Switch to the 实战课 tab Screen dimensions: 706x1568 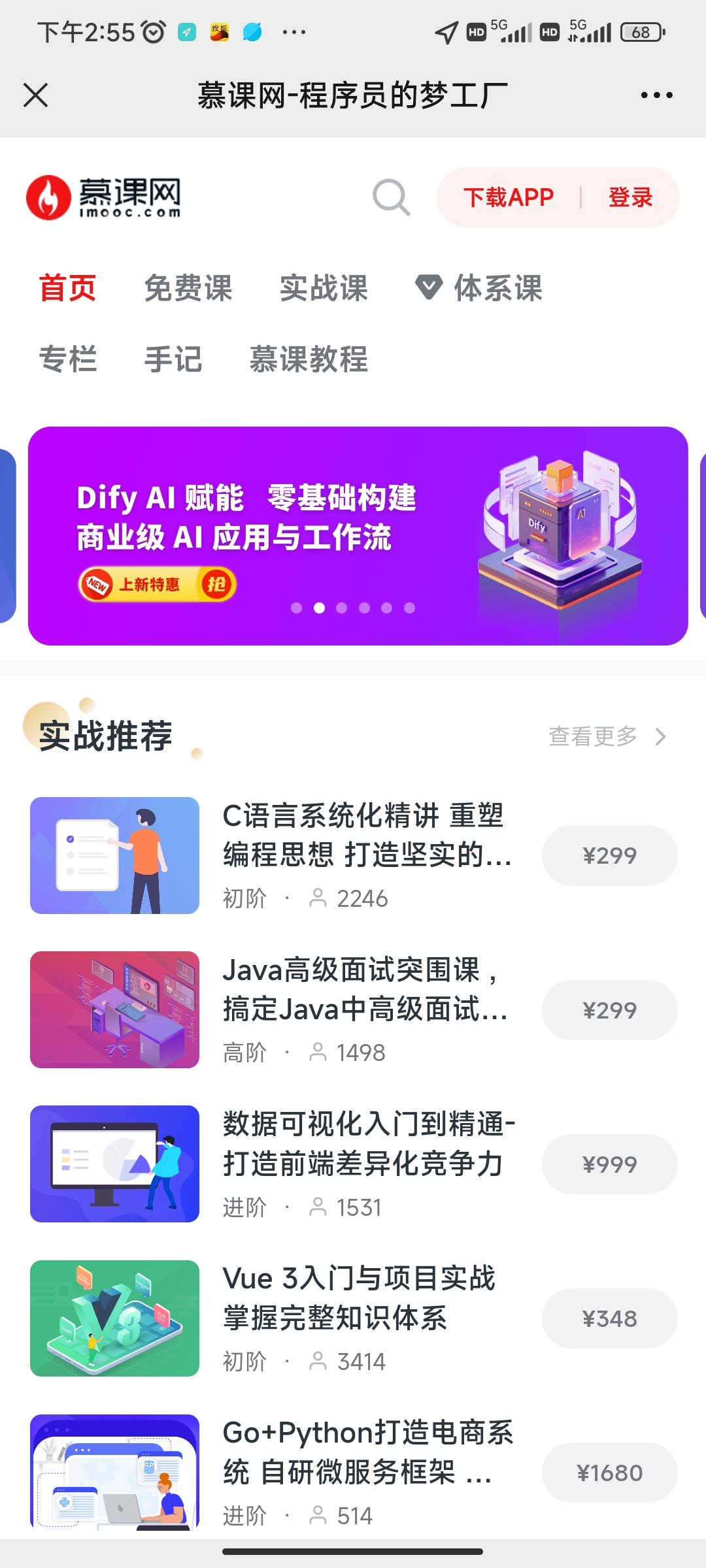(x=324, y=288)
